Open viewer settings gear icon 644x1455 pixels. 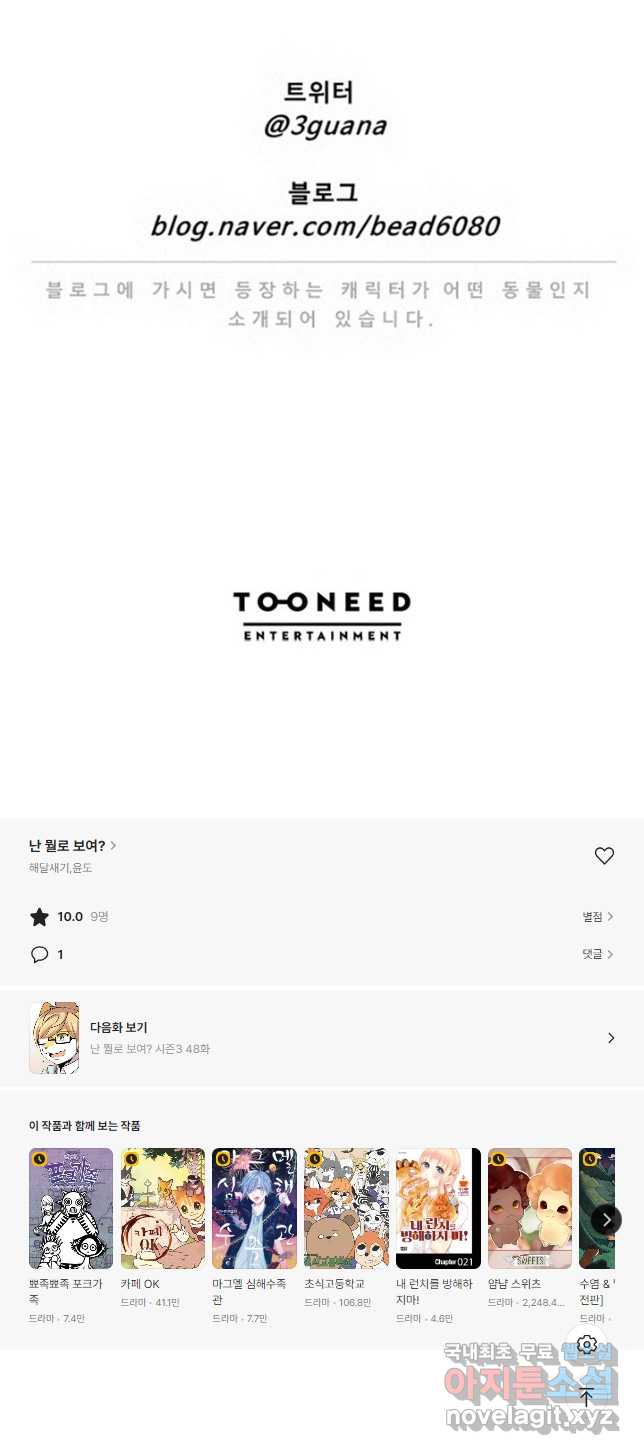click(587, 1345)
